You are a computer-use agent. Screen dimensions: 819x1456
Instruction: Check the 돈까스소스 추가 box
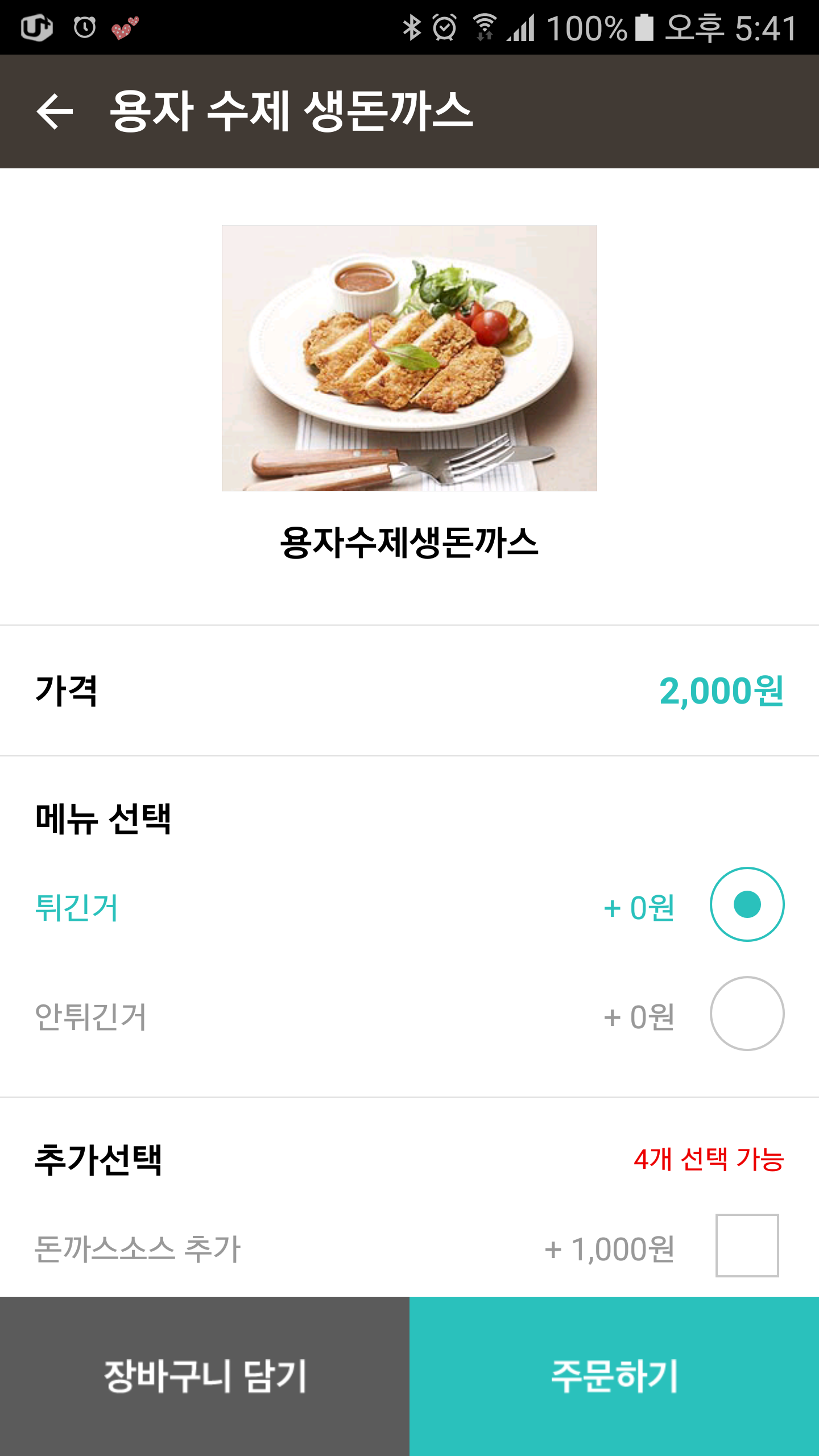(x=747, y=1246)
